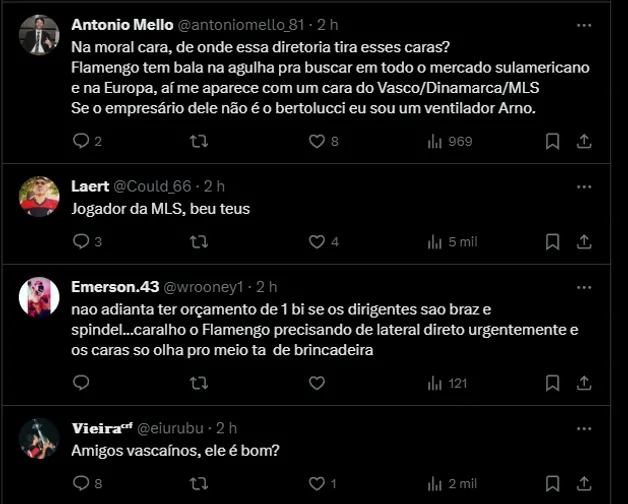Repost Laert's post
Screen dimensions: 628x504
point(199,242)
